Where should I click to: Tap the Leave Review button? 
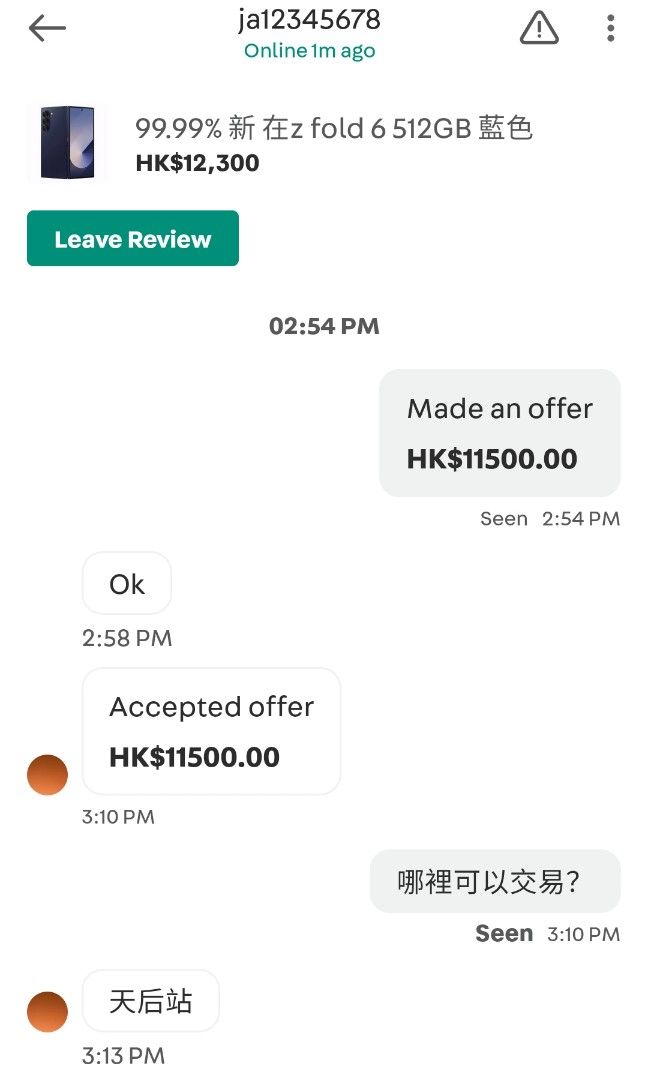(133, 238)
